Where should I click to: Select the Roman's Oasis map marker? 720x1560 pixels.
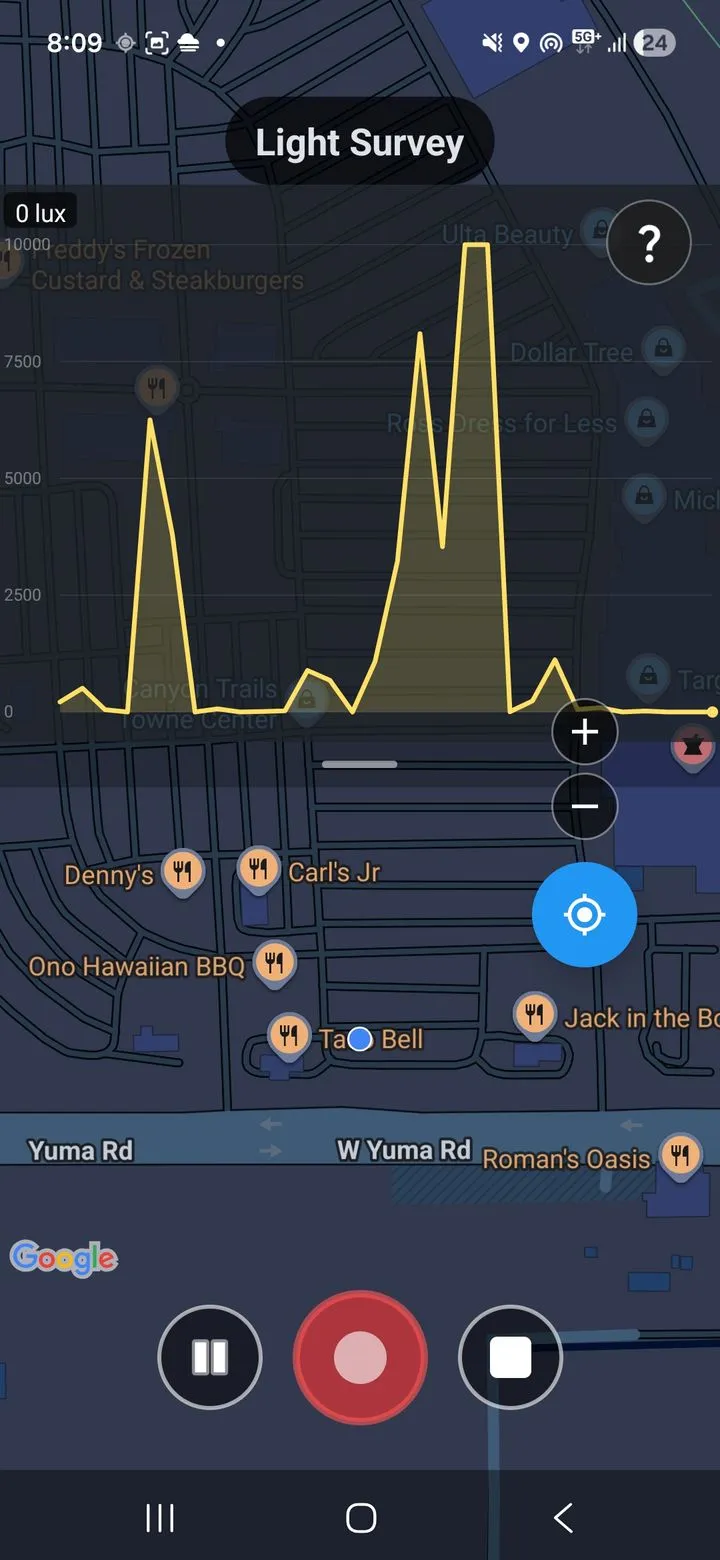(680, 1157)
